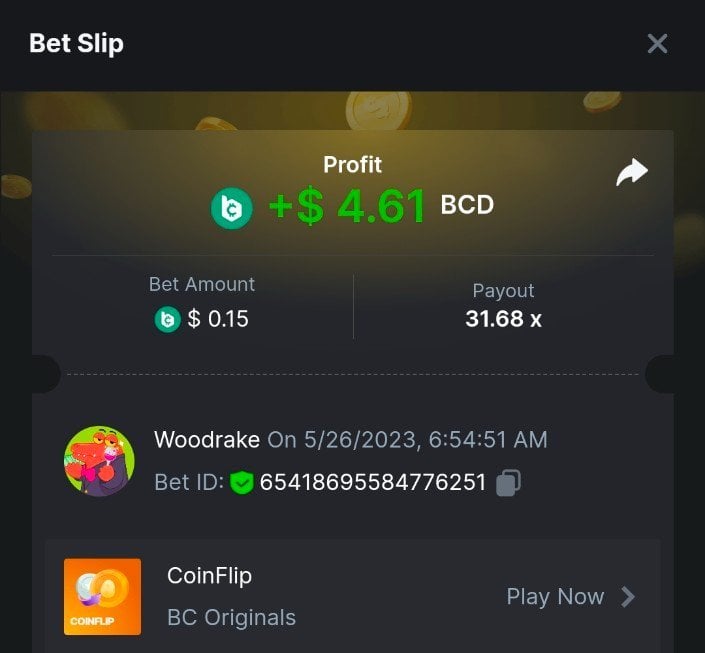Share this bet slip profit
Viewport: 705px width, 653px height.
click(x=632, y=173)
